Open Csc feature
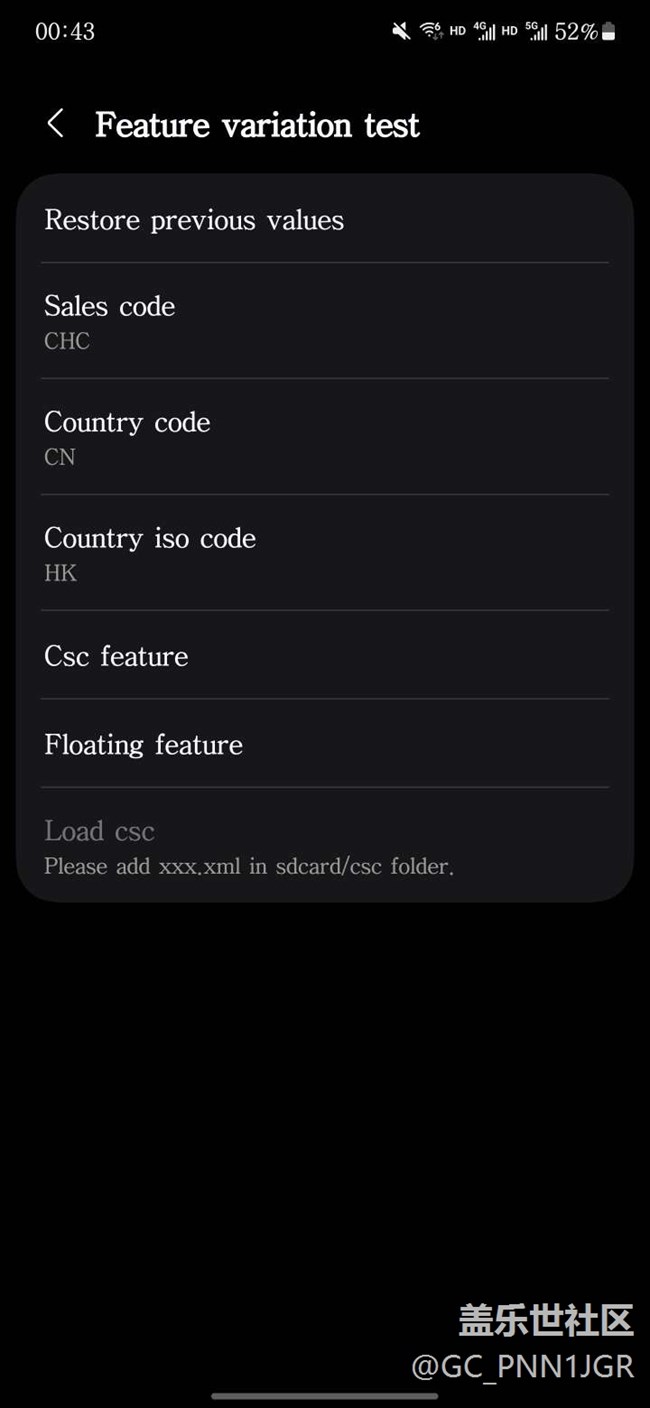650x1408 pixels. point(325,655)
